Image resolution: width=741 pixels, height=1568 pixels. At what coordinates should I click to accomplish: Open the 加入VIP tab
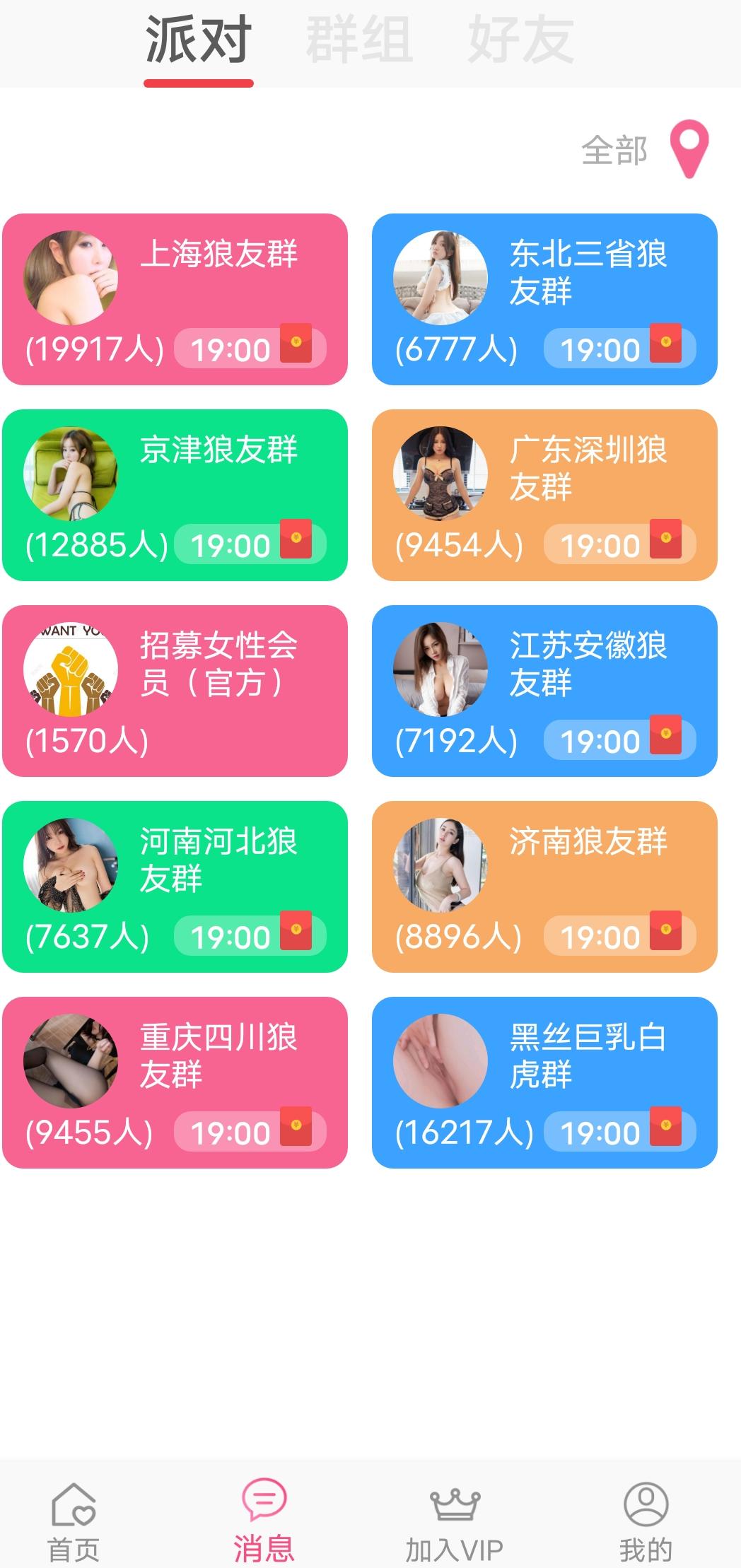click(x=454, y=1520)
